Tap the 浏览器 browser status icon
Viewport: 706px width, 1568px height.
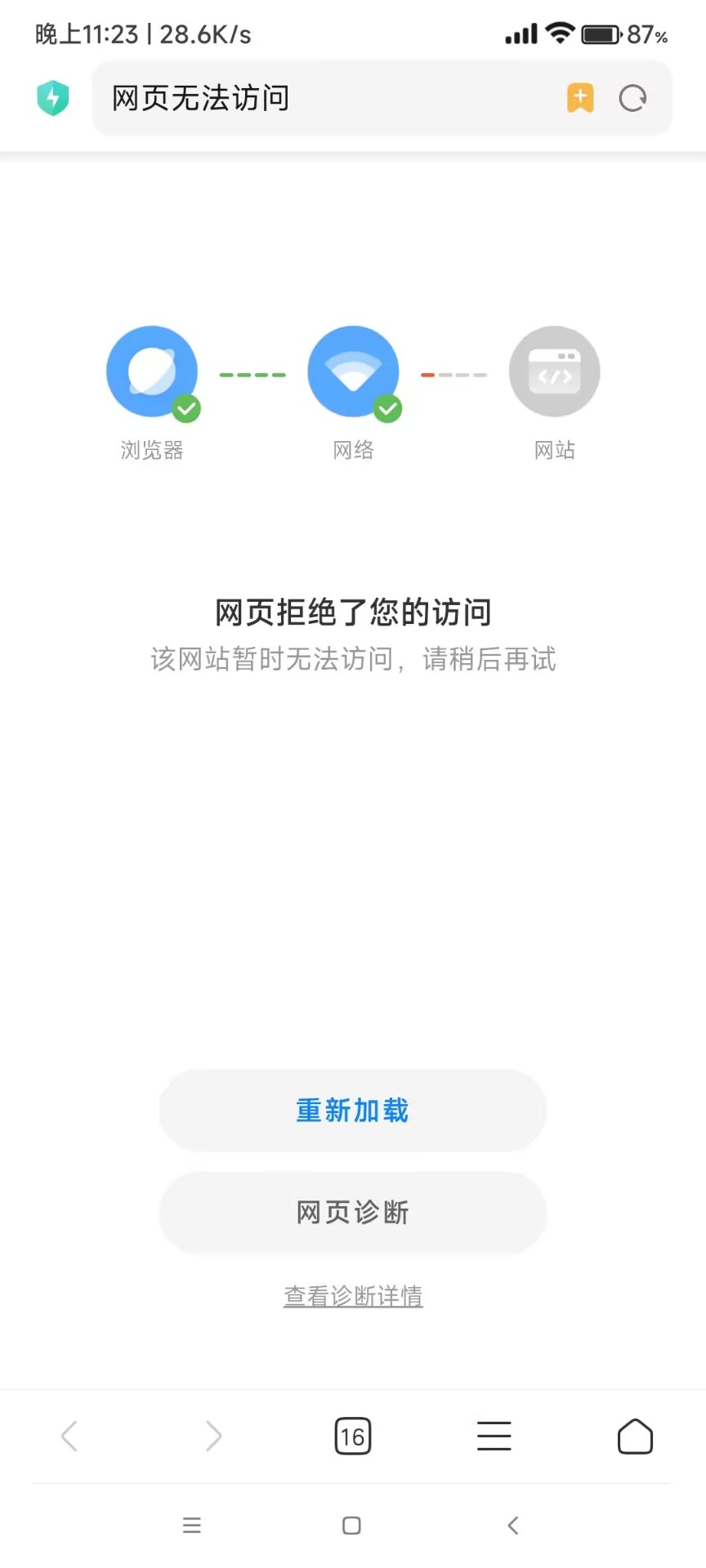[x=151, y=371]
